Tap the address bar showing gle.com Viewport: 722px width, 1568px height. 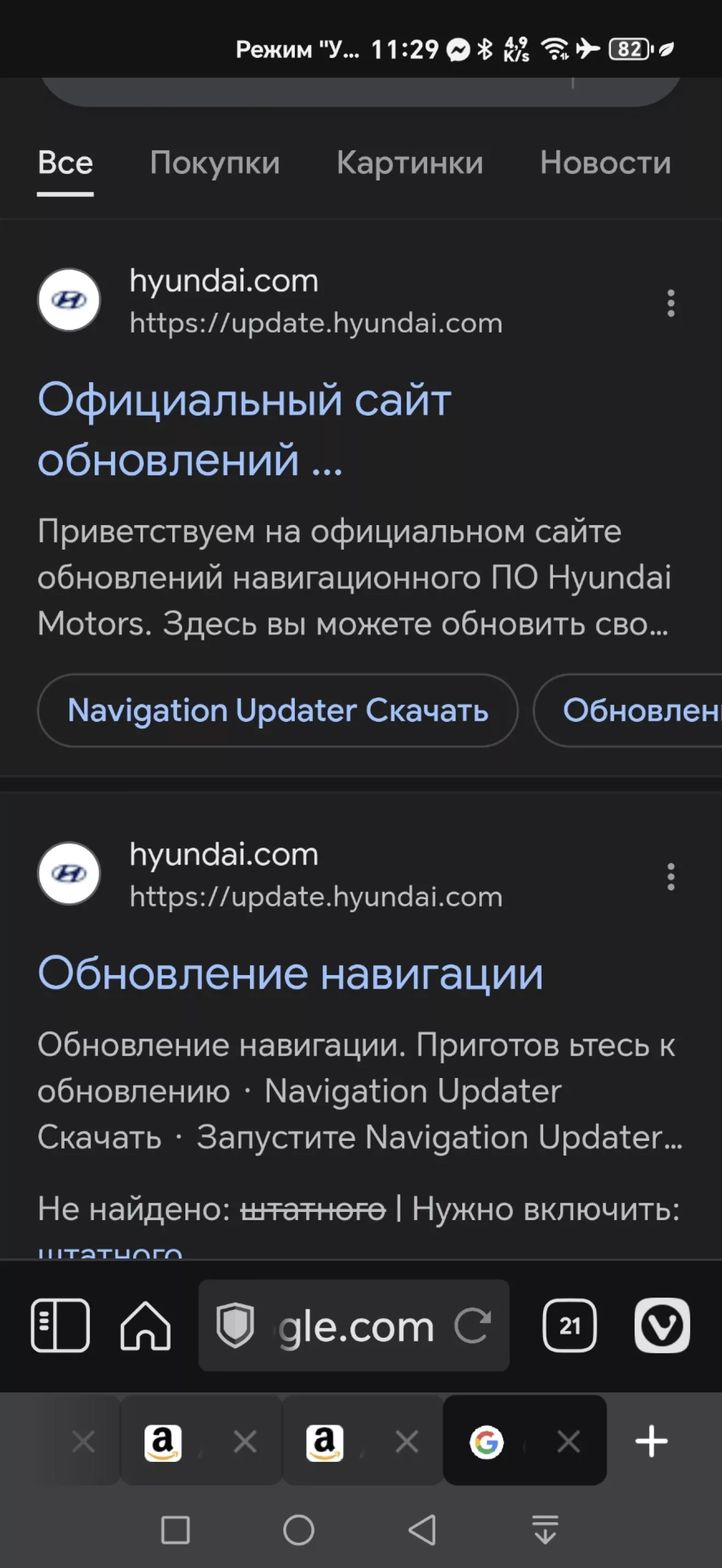pyautogui.click(x=356, y=1326)
